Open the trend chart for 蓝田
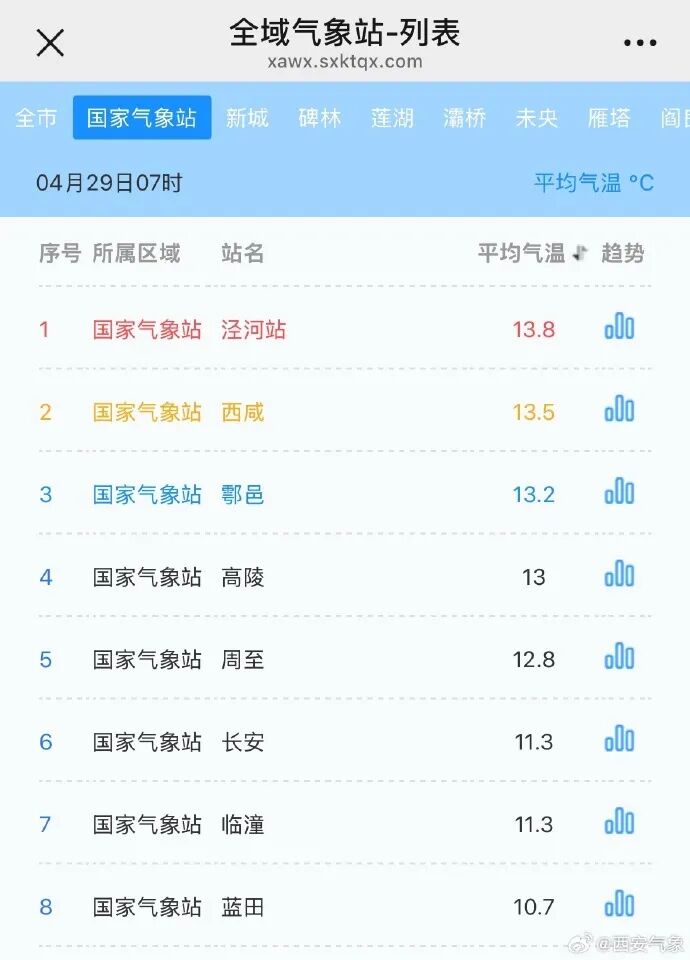The image size is (690, 960). [x=619, y=905]
